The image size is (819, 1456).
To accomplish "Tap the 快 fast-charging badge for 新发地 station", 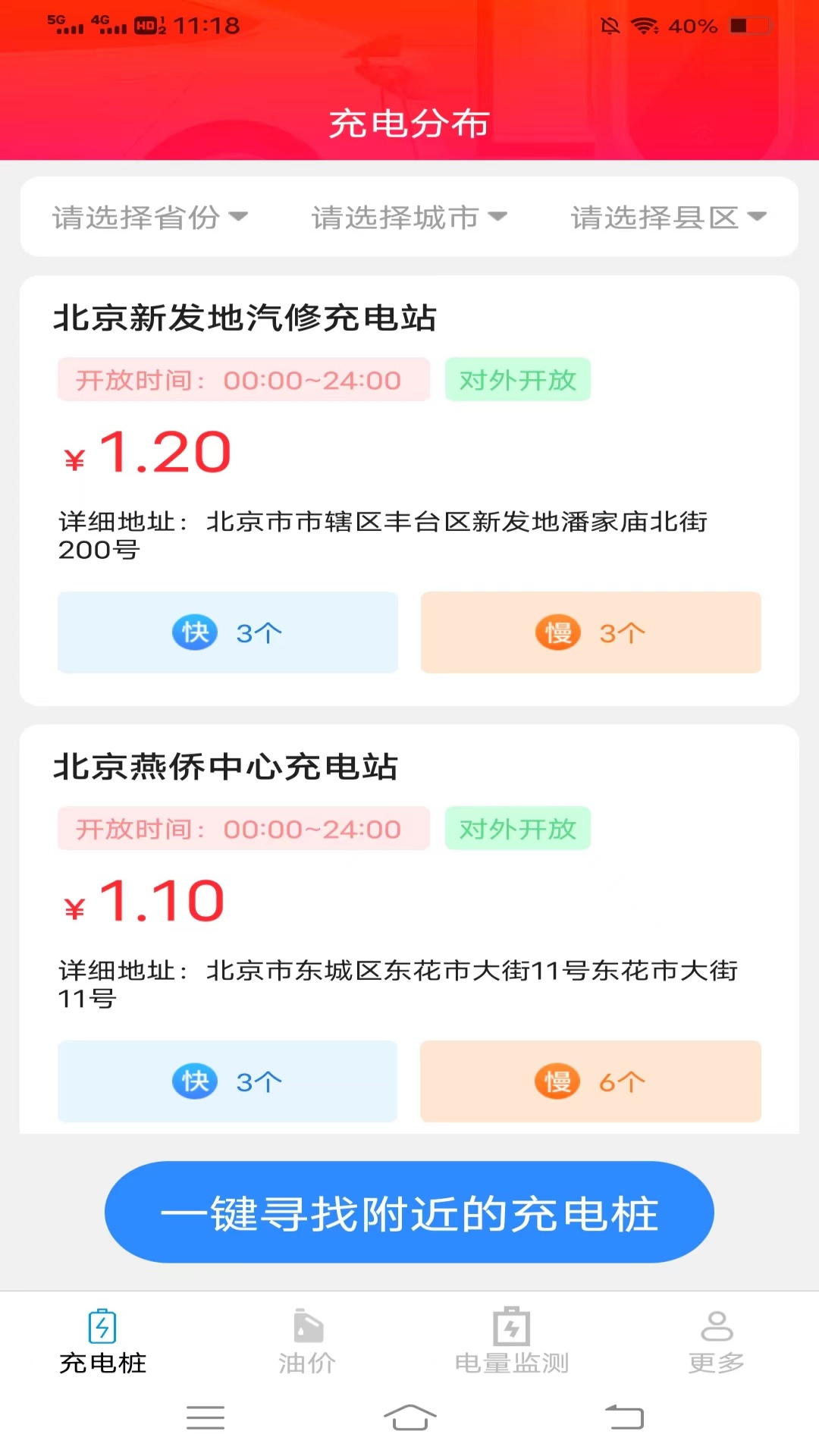I will (196, 632).
